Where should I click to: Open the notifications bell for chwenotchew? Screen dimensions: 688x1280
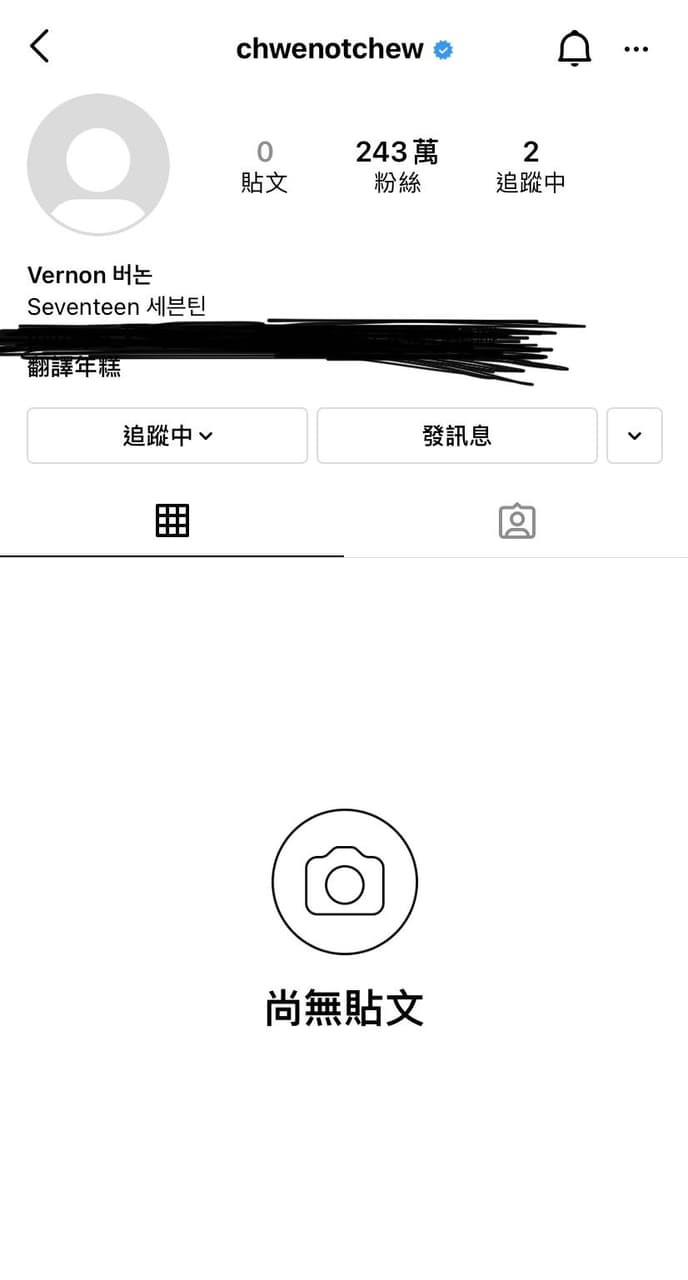coord(574,48)
